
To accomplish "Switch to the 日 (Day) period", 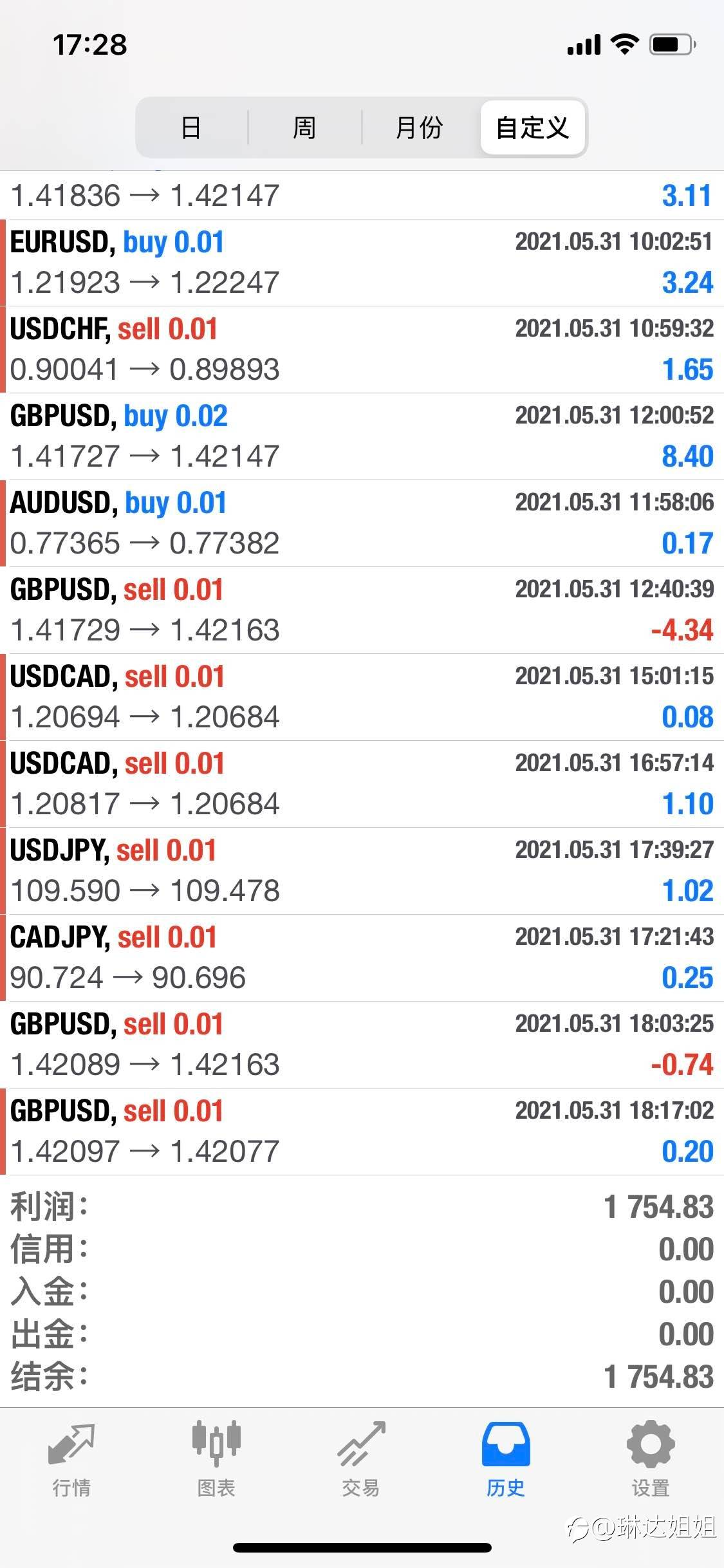I will coord(191,127).
